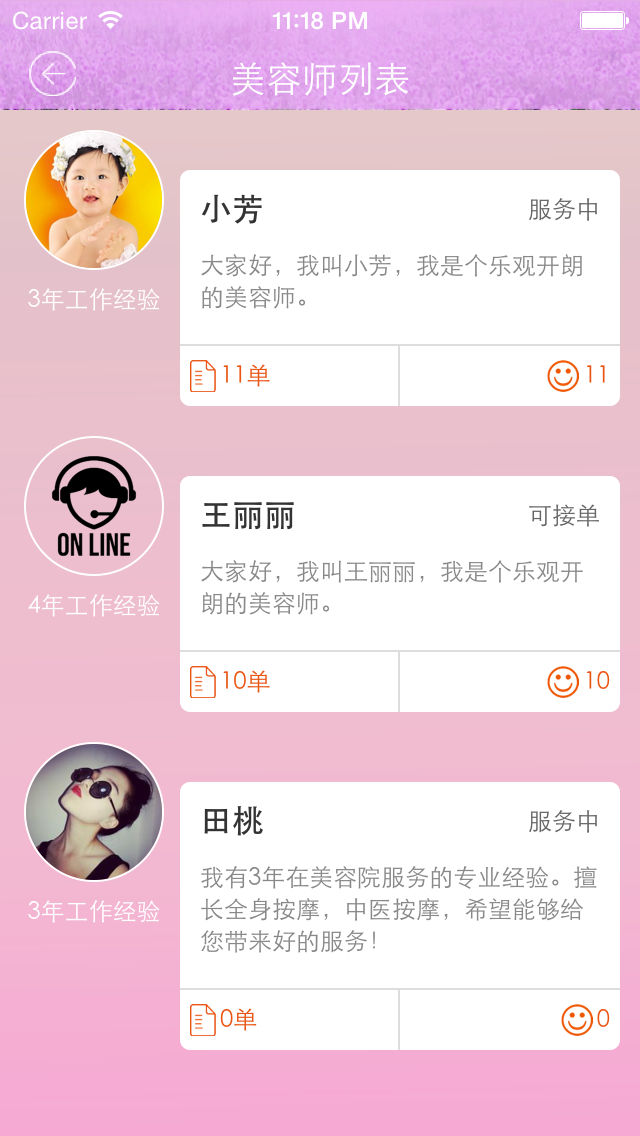
Task: View 小芳's baby avatar photo
Action: (x=94, y=200)
